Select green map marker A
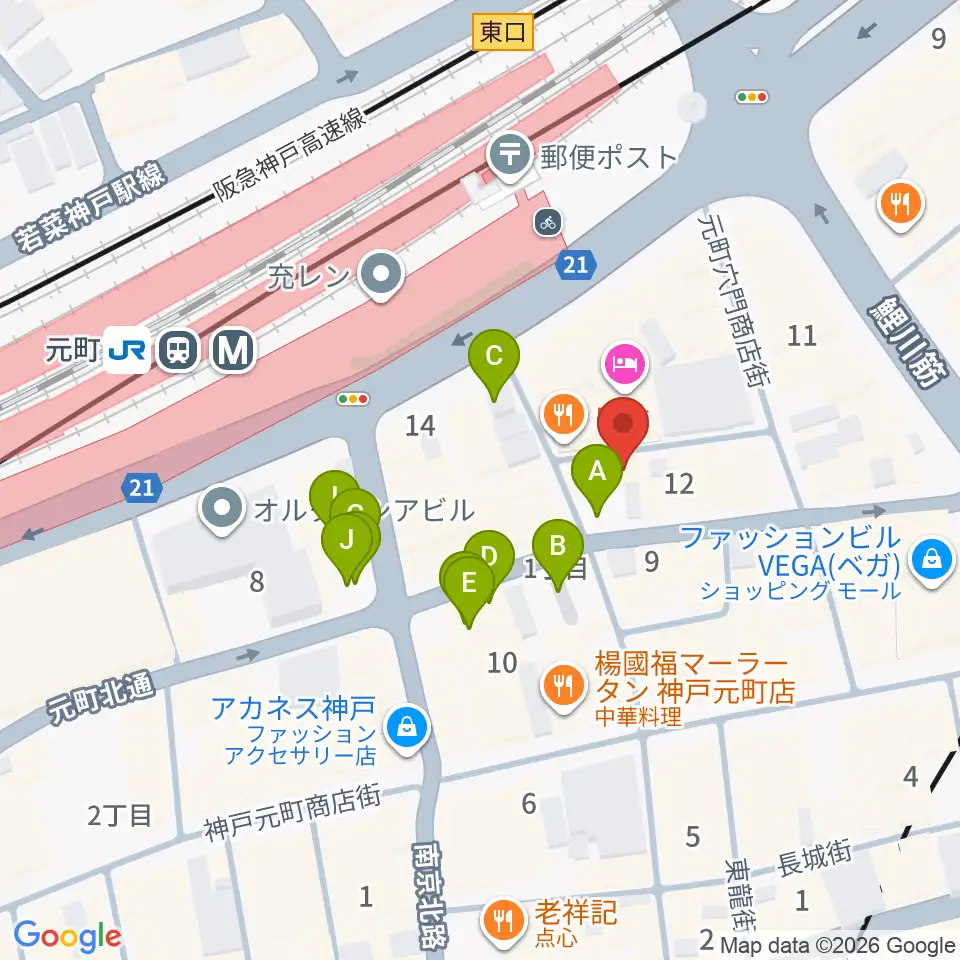This screenshot has height=960, width=960. tap(597, 478)
